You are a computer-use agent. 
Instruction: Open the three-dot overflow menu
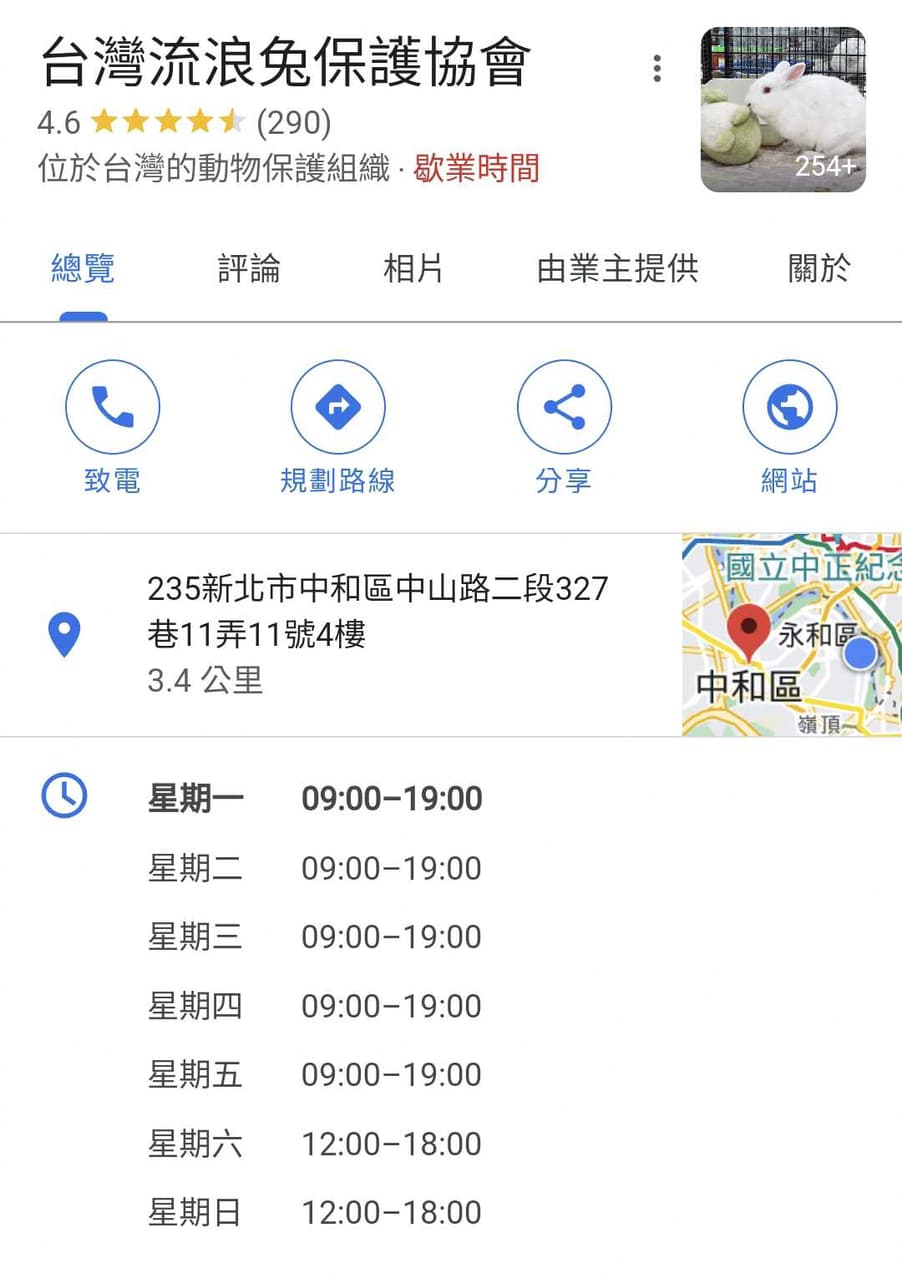pos(657,68)
